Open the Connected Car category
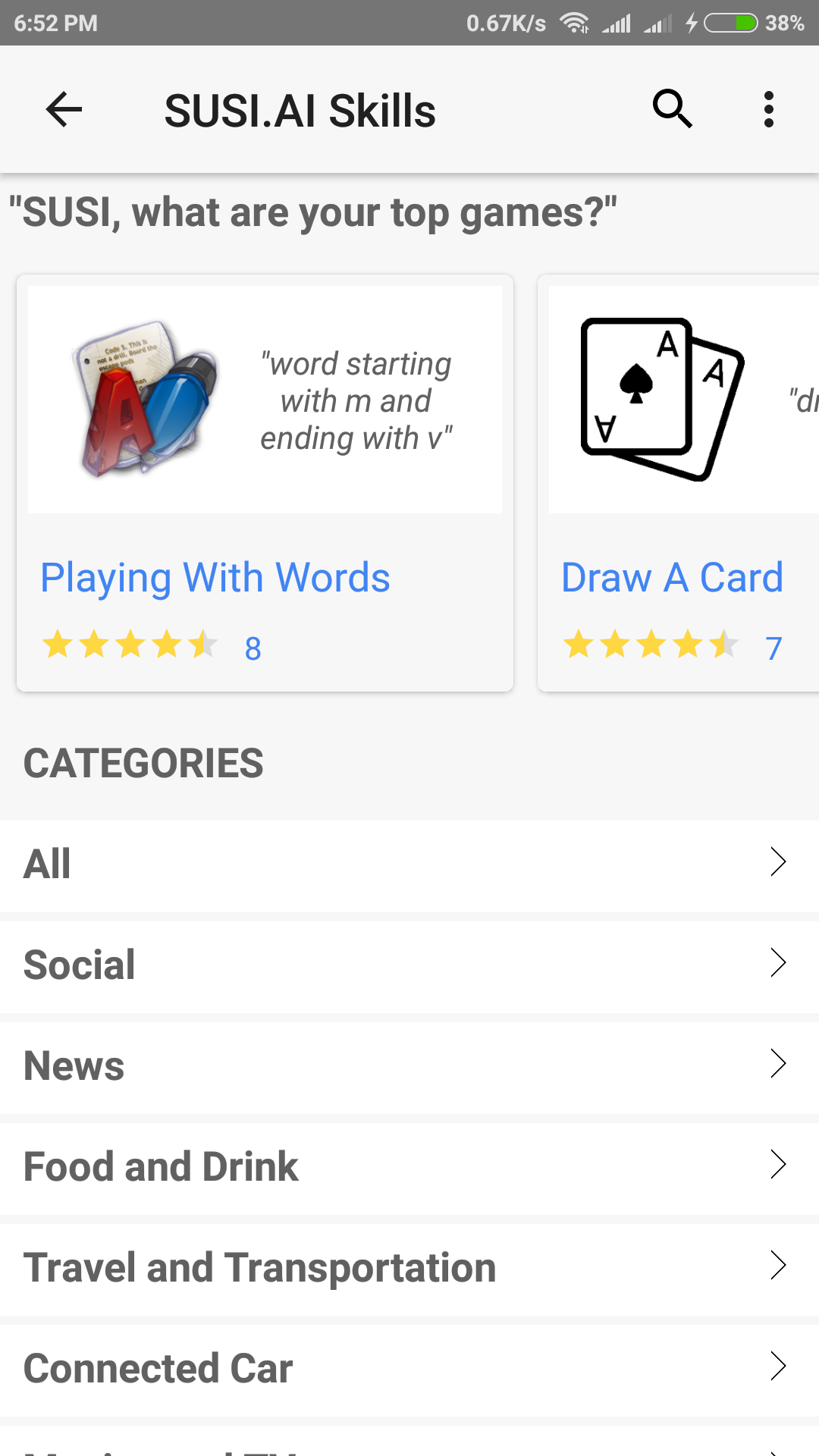Screen dimensions: 819x1456 409,1370
